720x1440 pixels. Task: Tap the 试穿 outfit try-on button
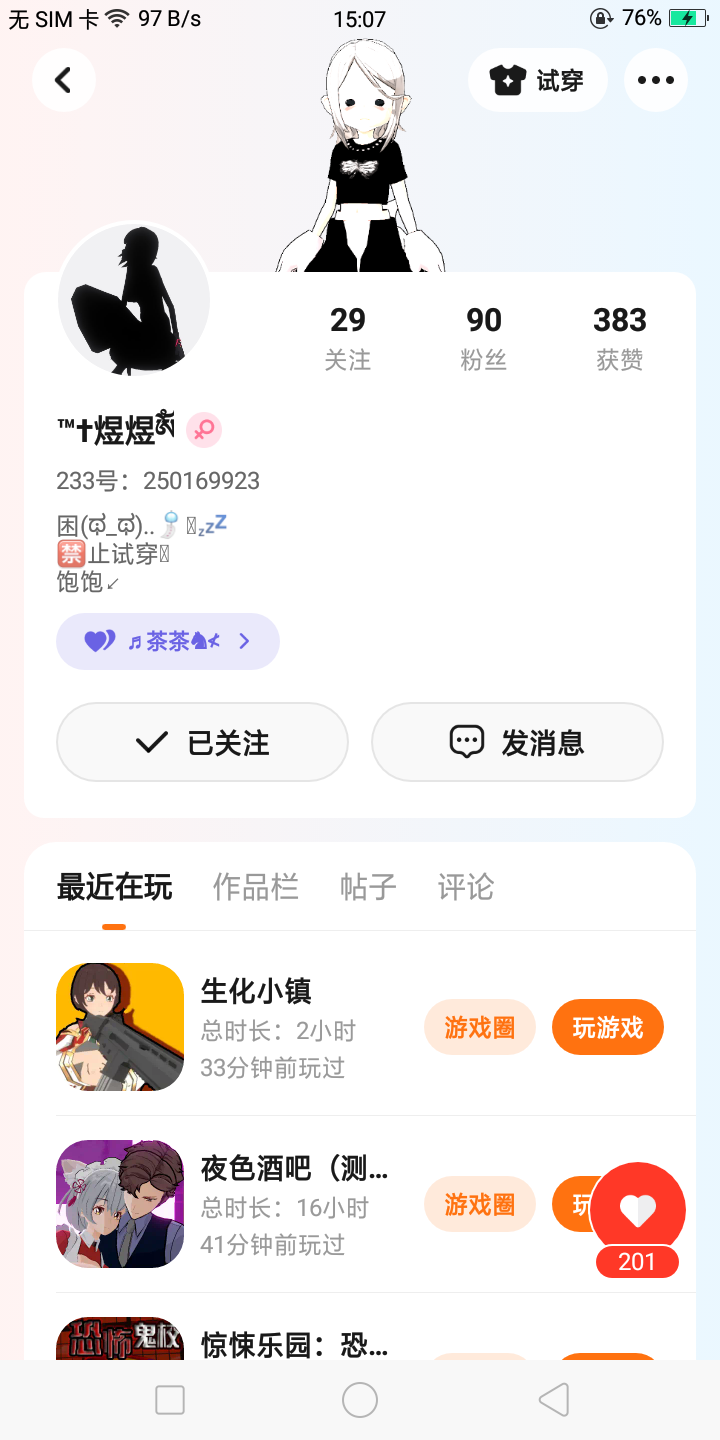(x=538, y=80)
